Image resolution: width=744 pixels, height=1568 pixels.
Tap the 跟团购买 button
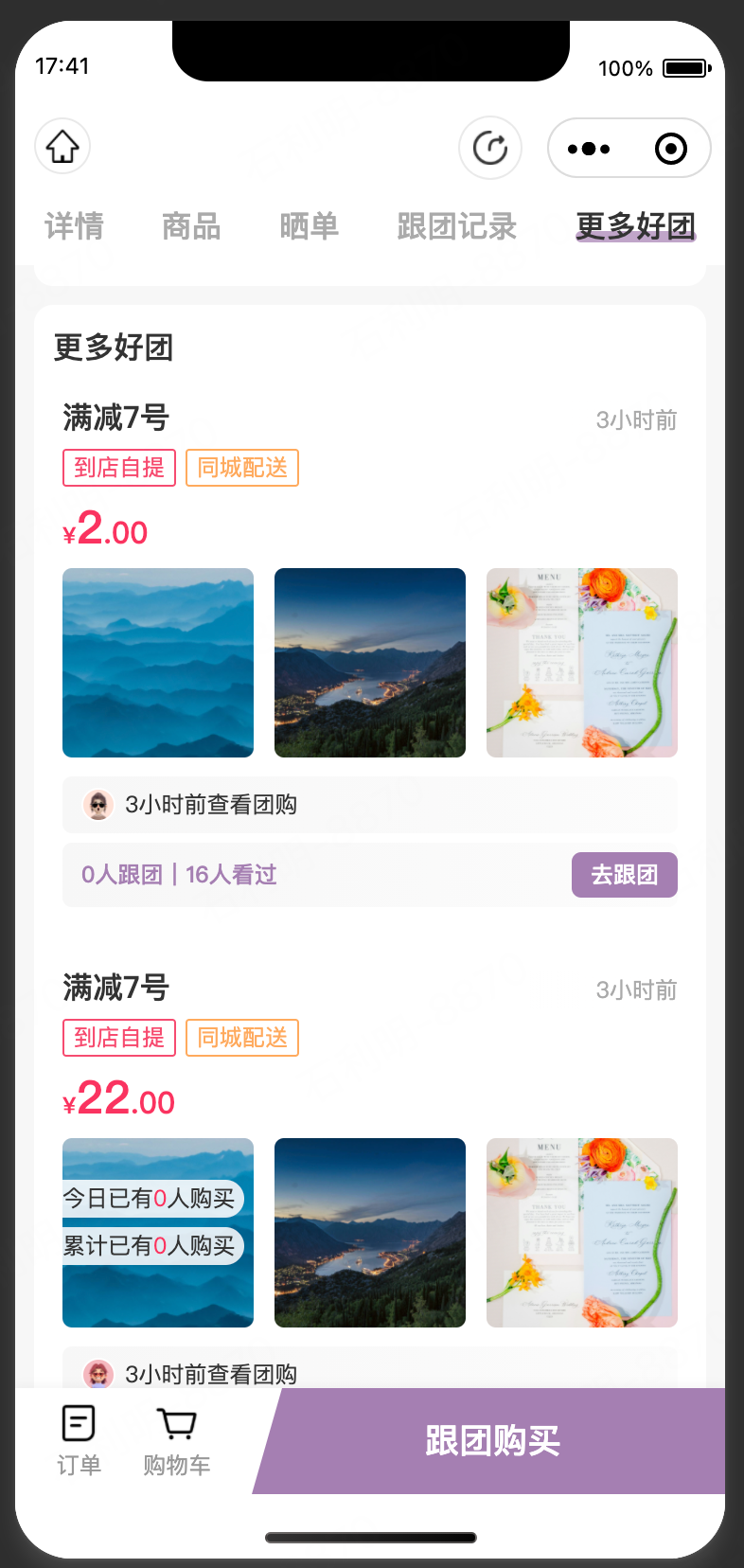[x=492, y=1441]
